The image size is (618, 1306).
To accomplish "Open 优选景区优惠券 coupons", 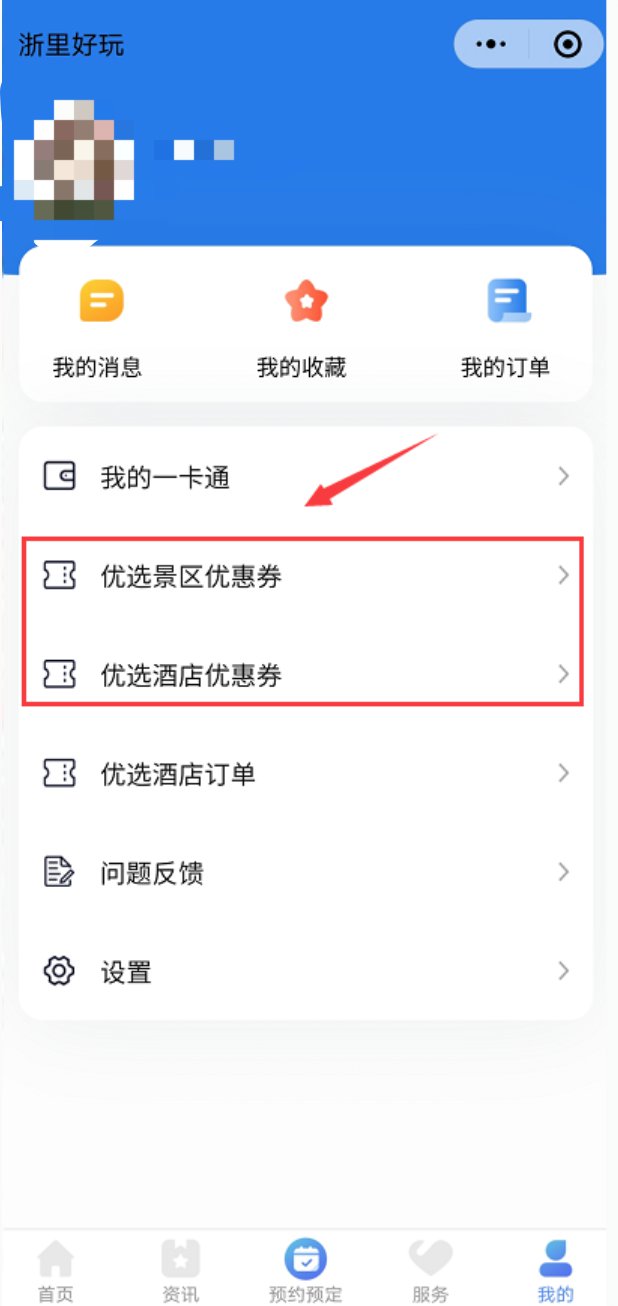I will click(x=305, y=576).
